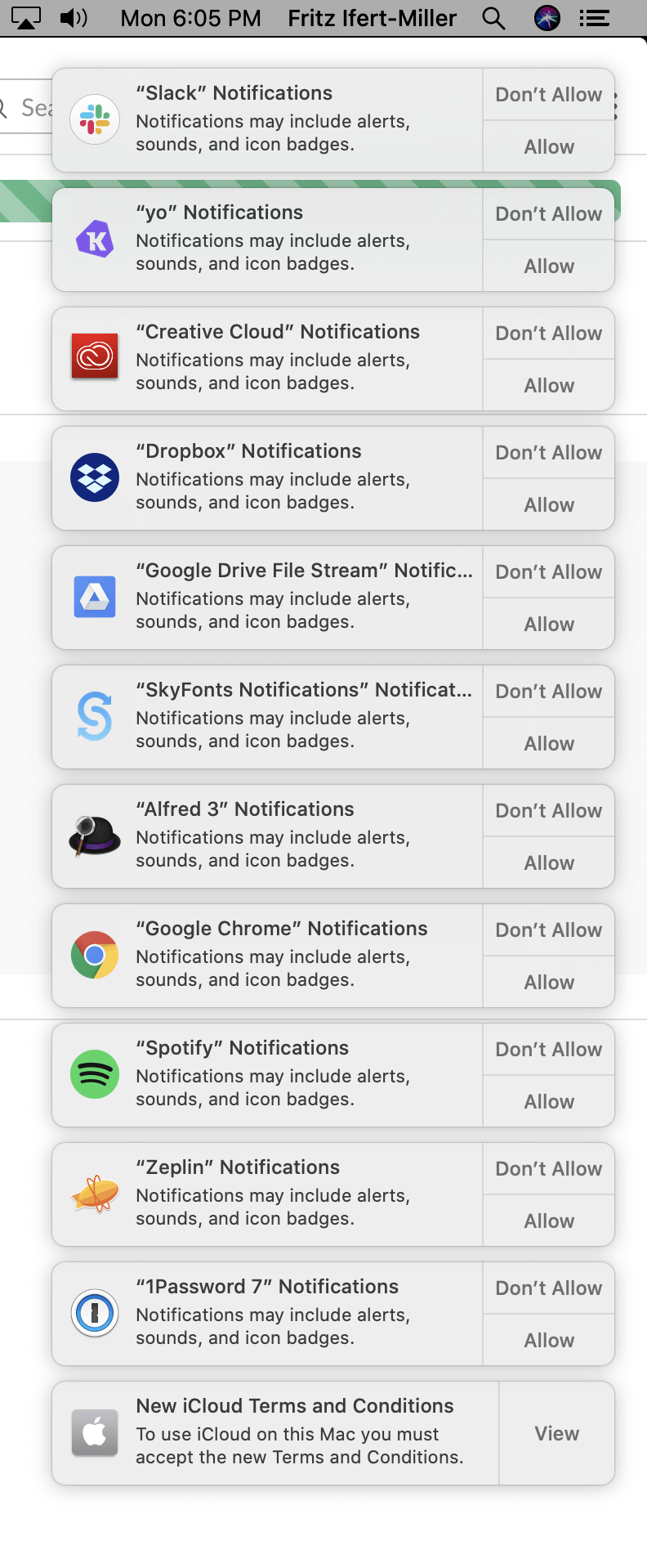The image size is (647, 1568).
Task: Choose Don't Allow for Google Chrome
Action: pos(549,930)
